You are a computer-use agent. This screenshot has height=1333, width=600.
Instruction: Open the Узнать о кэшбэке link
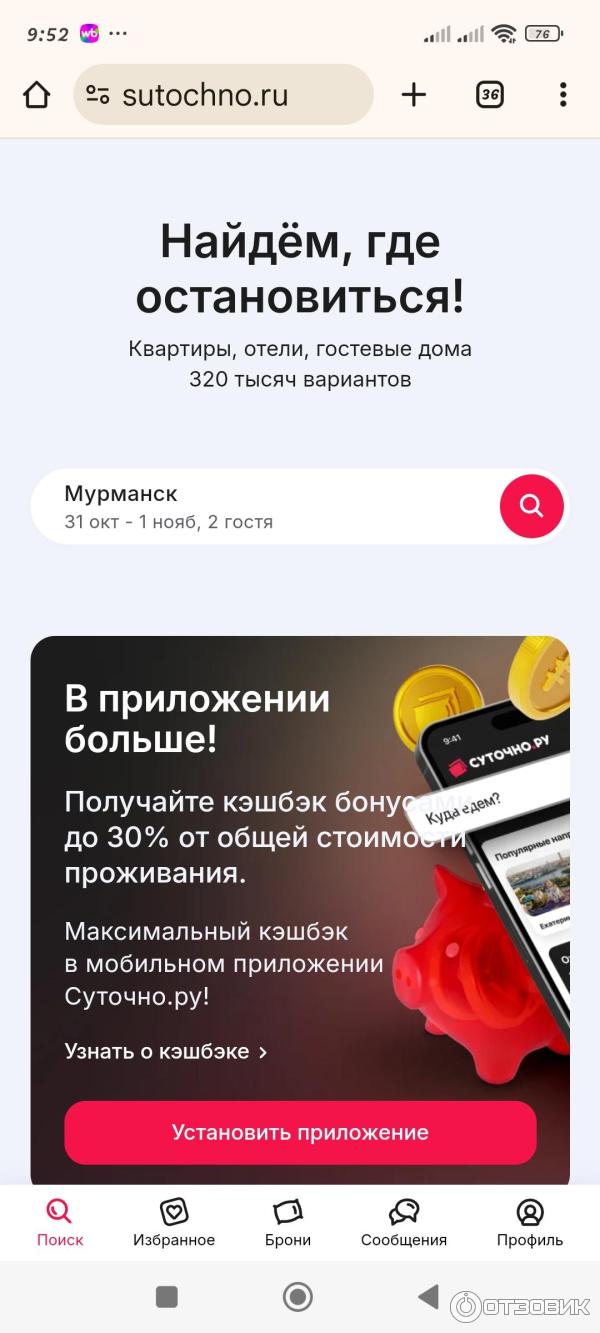click(x=166, y=1052)
